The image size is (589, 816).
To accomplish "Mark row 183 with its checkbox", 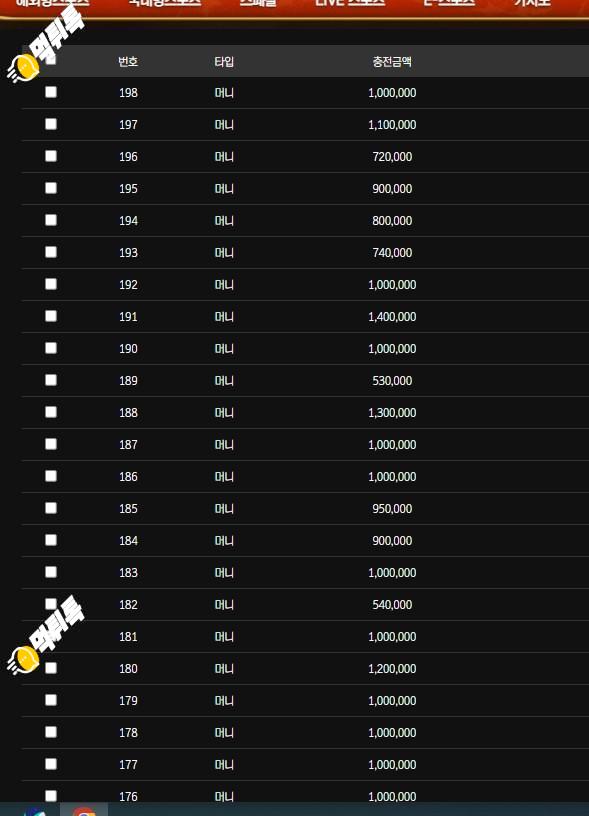I will pyautogui.click(x=51, y=572).
